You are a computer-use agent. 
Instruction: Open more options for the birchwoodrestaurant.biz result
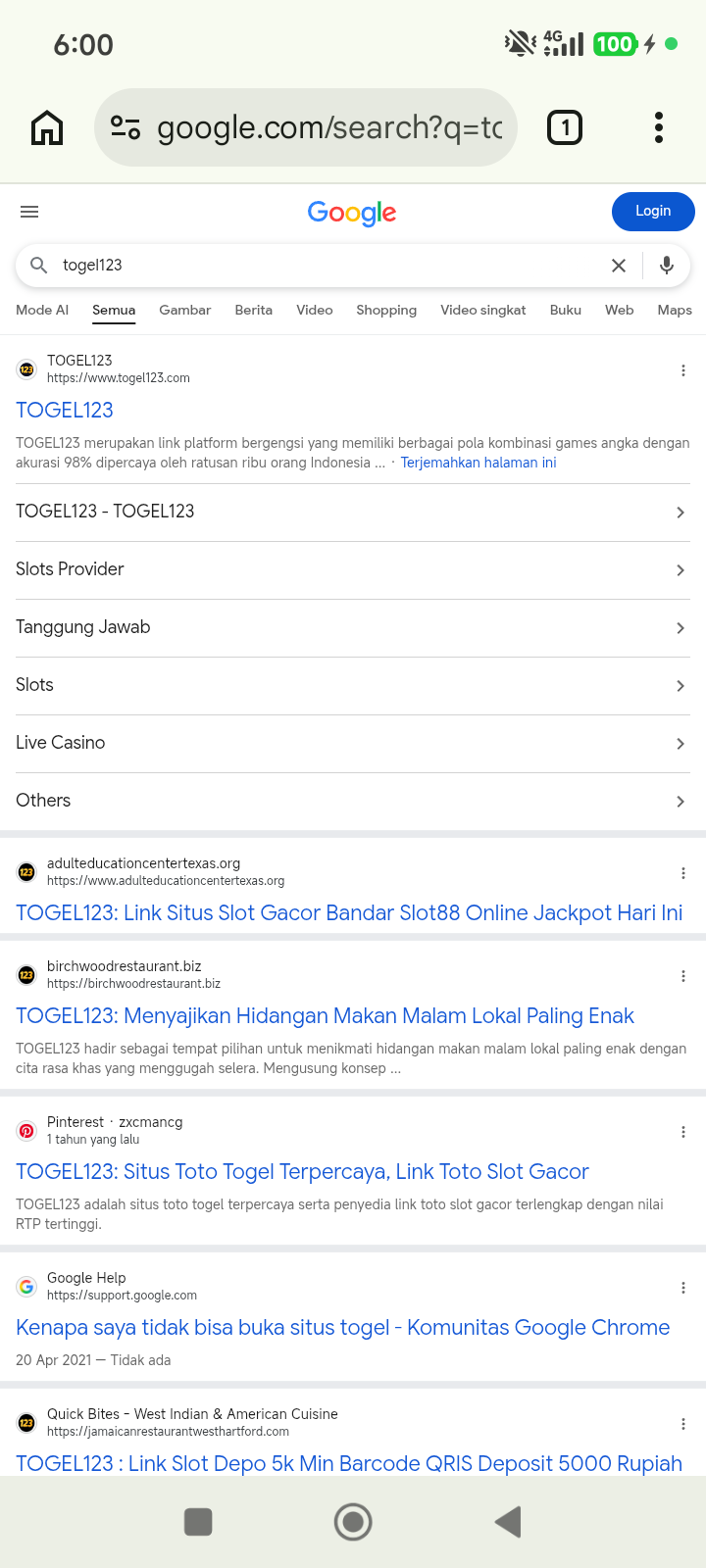pos(683,976)
